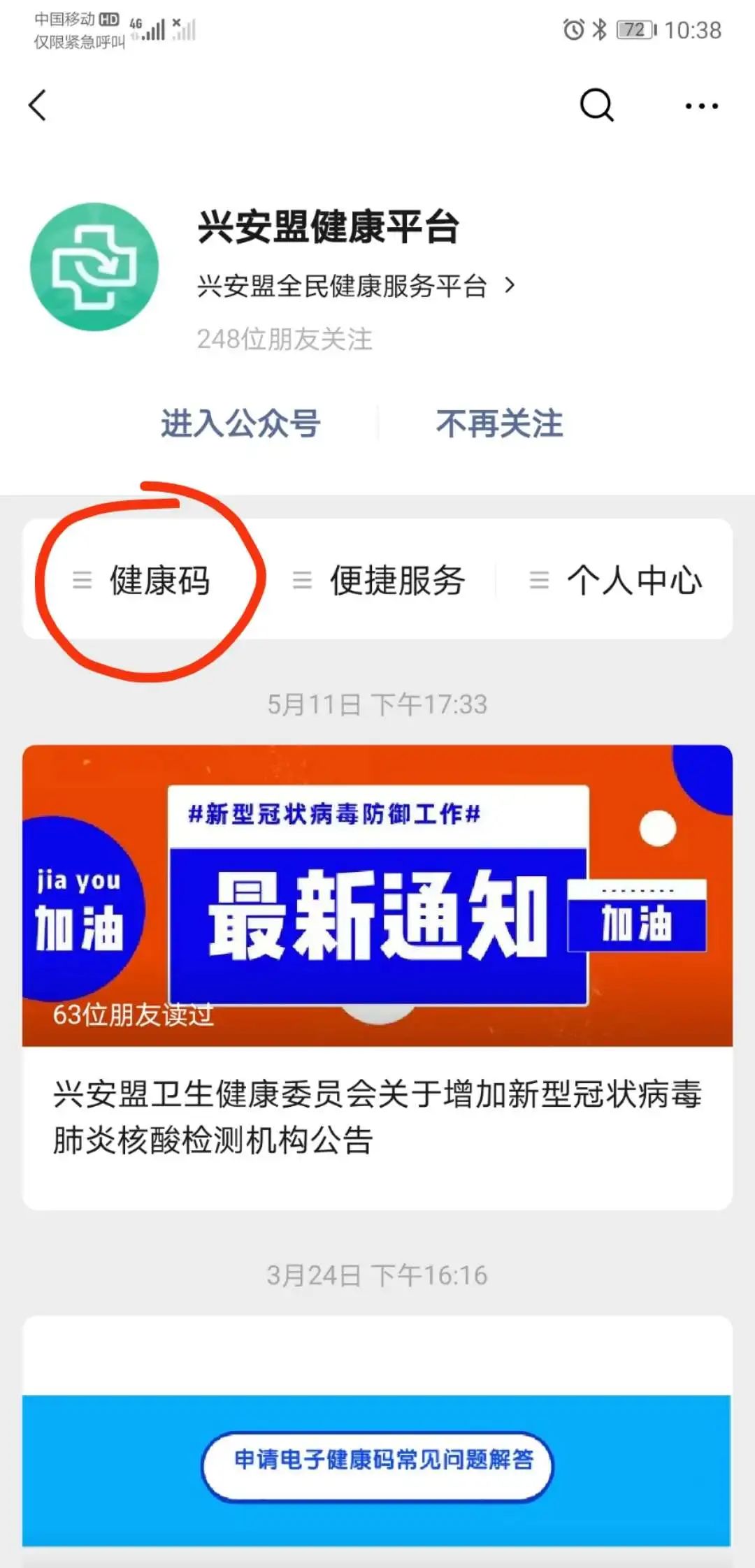
Task: Open the three-dot overflow menu
Action: pyautogui.click(x=701, y=106)
